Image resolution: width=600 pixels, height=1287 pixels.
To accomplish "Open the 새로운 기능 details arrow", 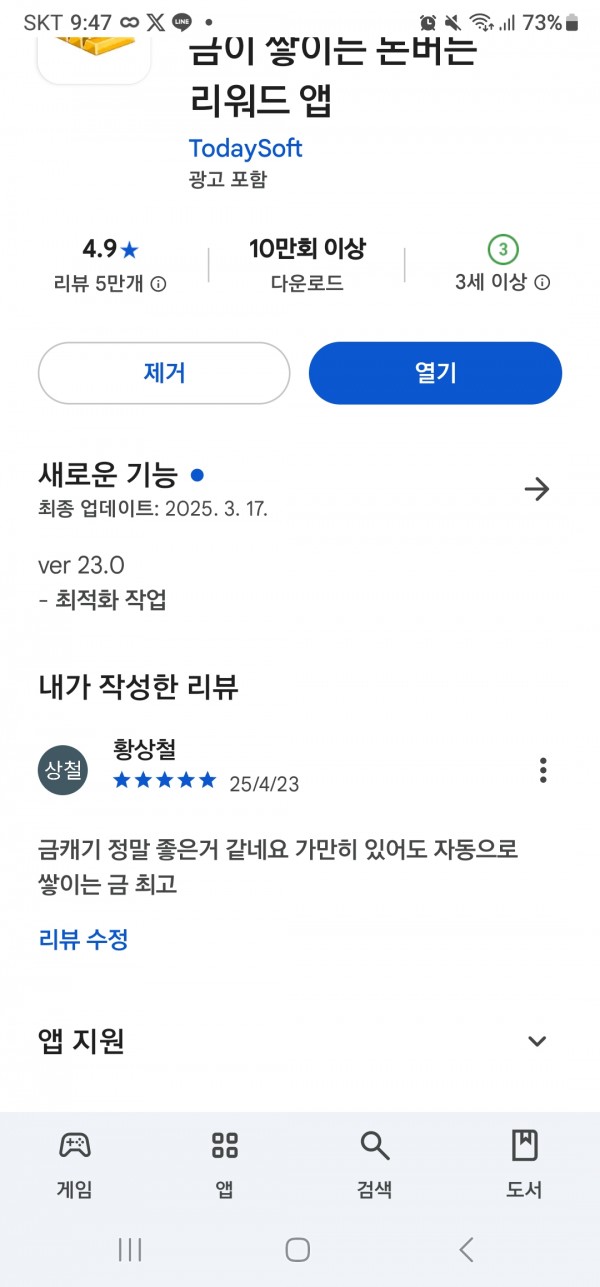I will click(x=537, y=489).
